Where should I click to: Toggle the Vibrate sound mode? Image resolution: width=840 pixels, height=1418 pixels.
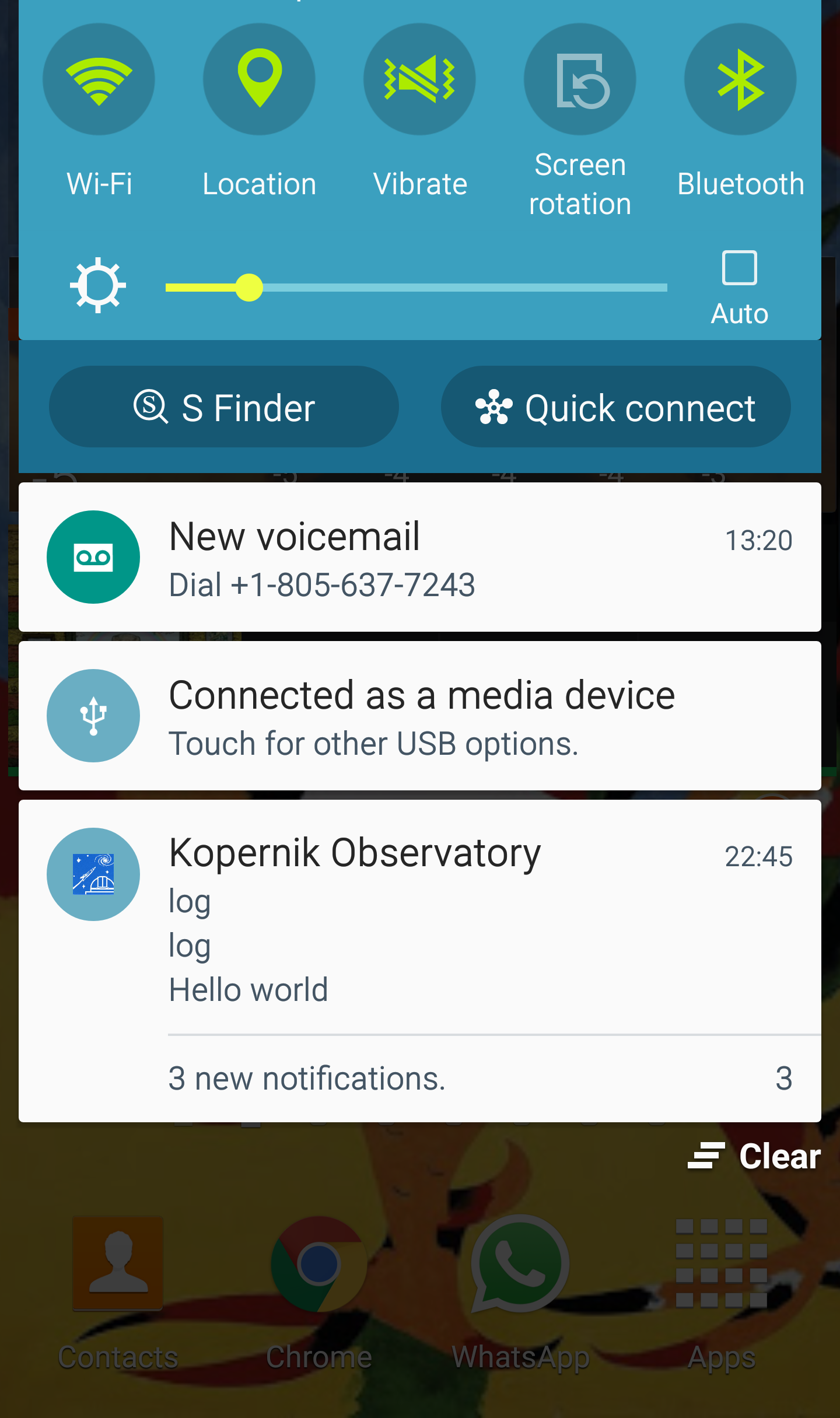[x=419, y=79]
